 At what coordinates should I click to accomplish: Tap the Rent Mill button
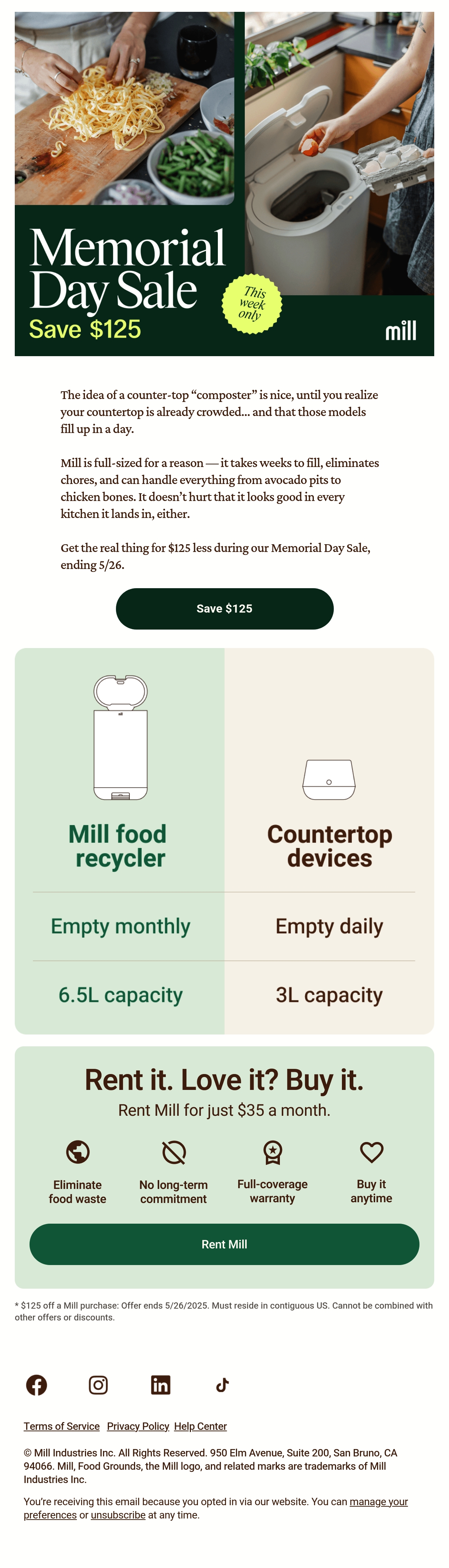[224, 1244]
